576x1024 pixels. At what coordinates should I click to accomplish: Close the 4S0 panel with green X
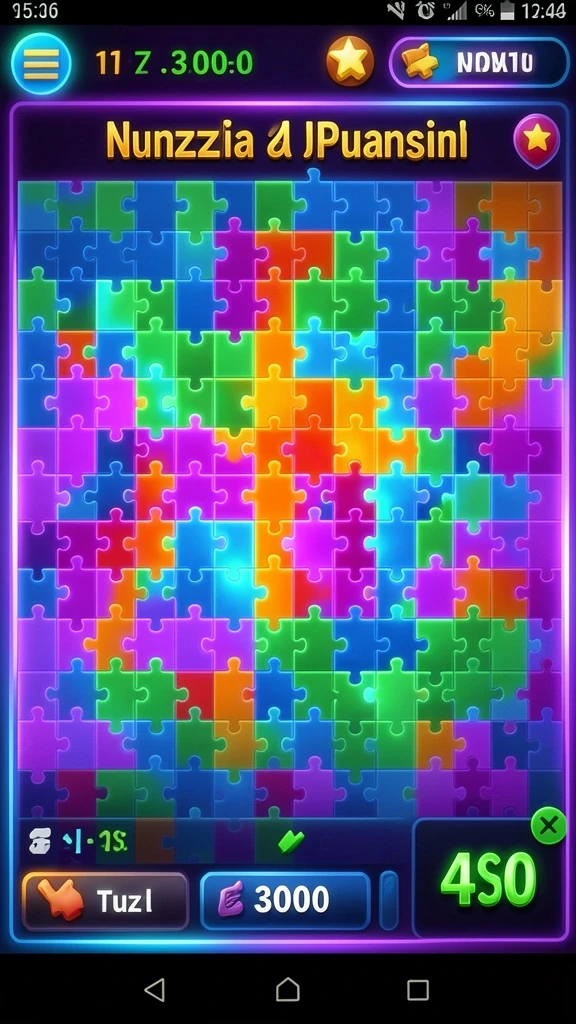coord(548,826)
